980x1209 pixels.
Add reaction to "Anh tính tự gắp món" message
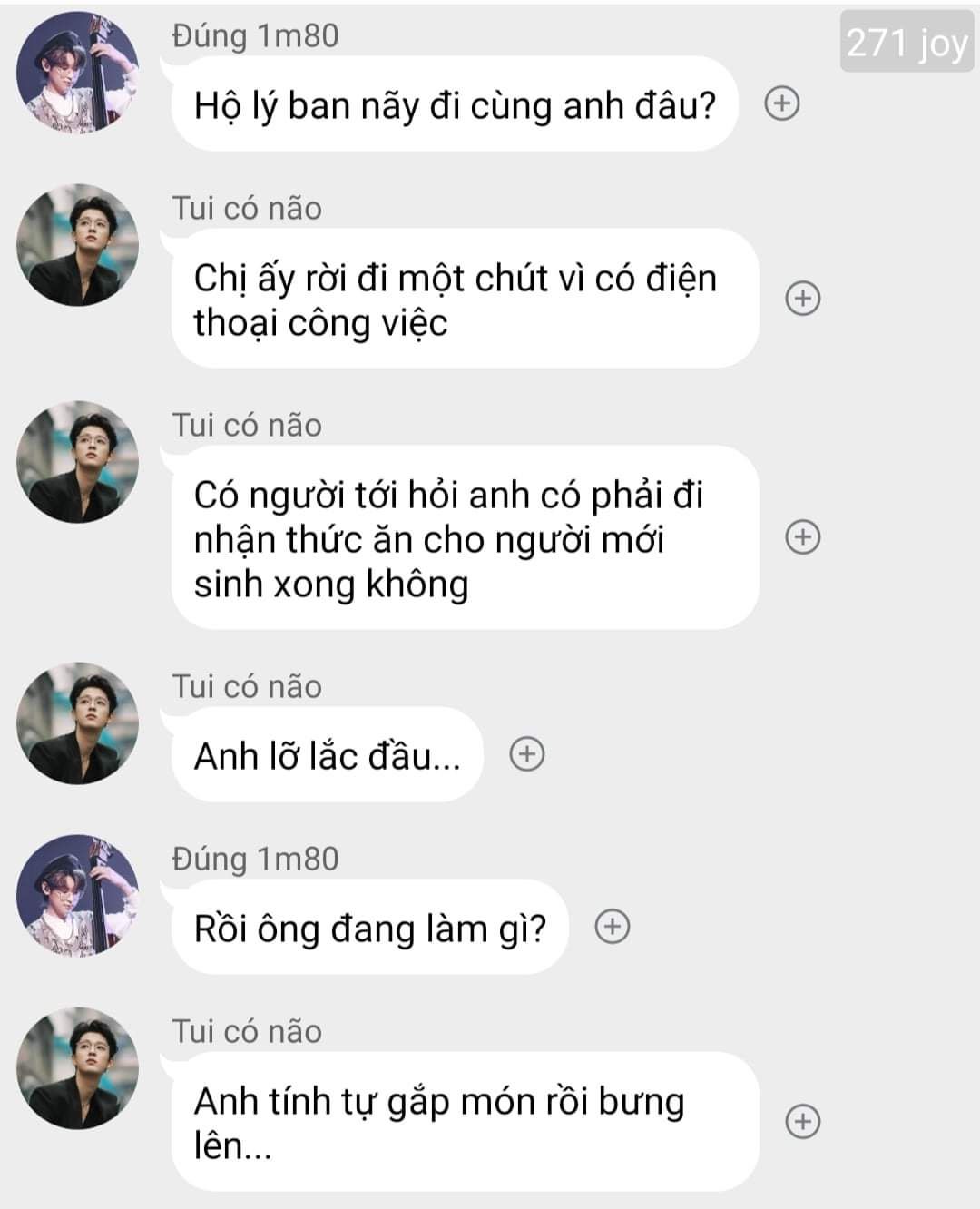[x=802, y=1121]
